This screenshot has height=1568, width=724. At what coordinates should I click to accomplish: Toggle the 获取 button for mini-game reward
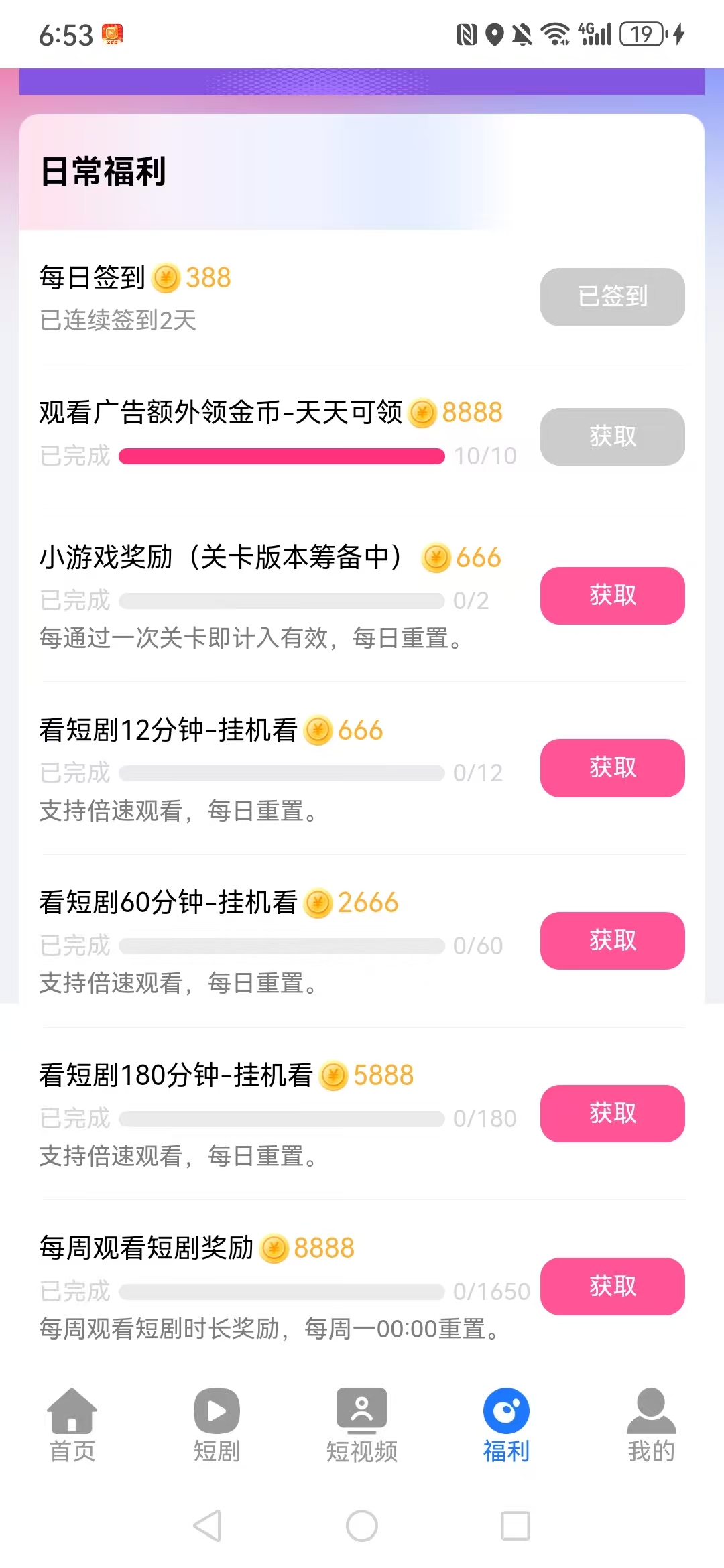coord(611,596)
